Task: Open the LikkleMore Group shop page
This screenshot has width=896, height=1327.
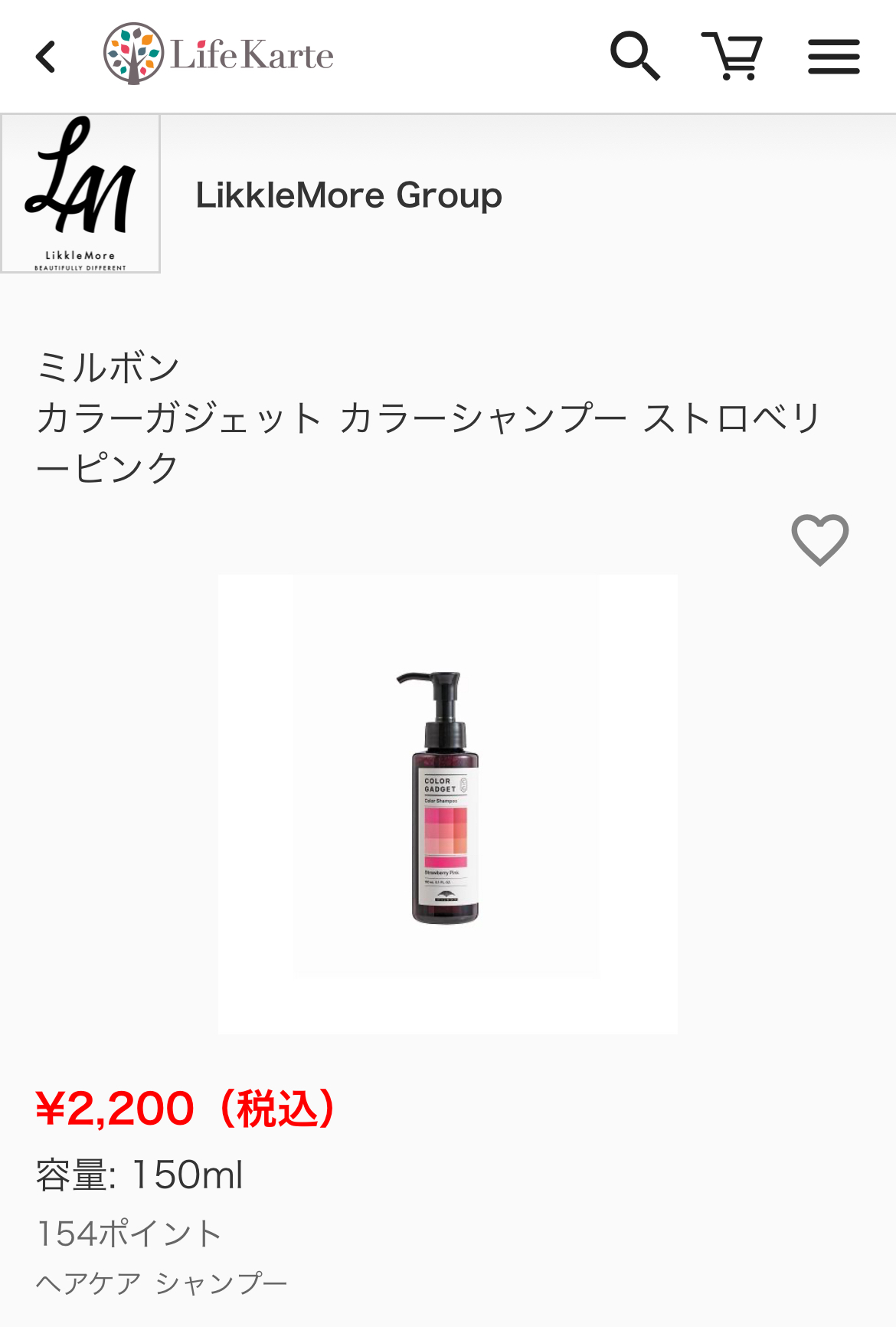Action: click(348, 195)
